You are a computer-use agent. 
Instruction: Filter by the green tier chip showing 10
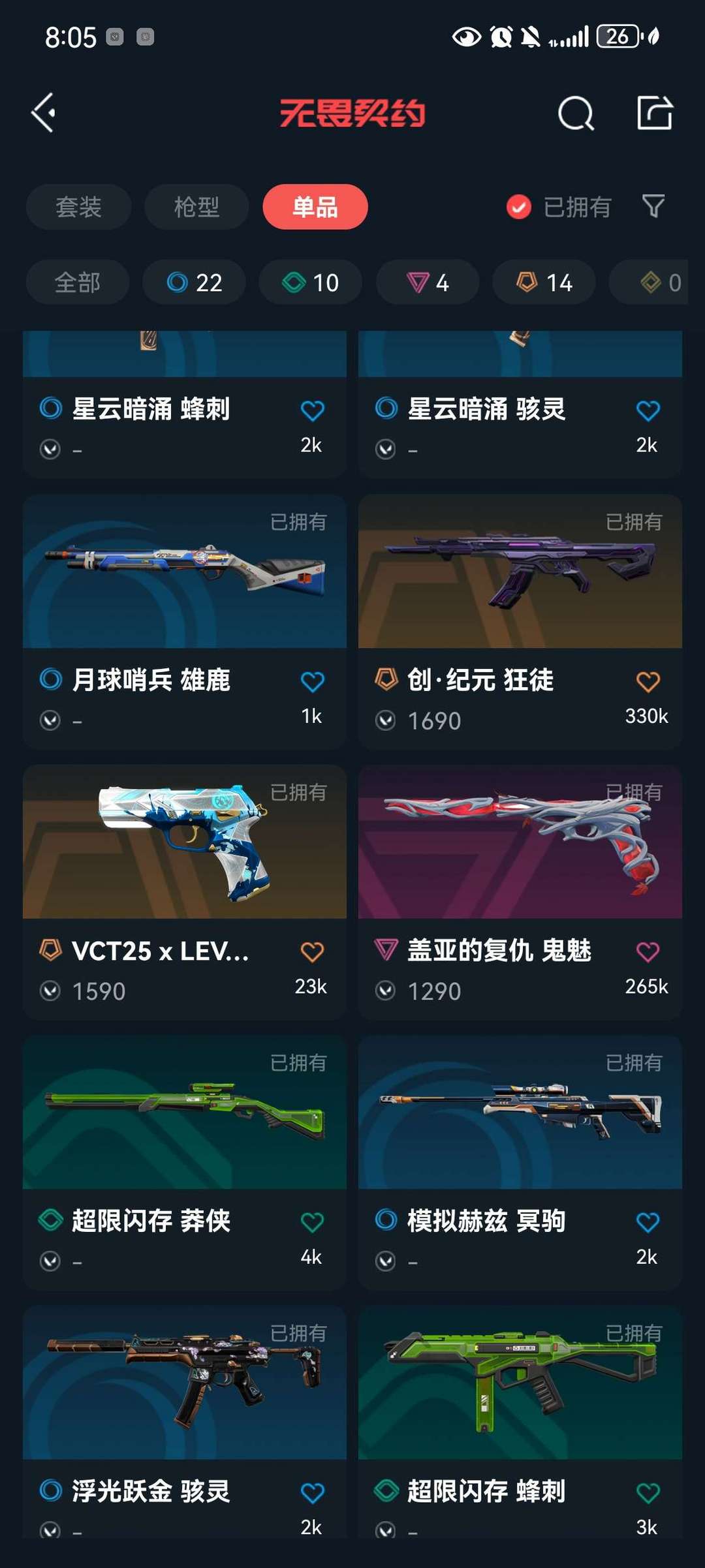(x=311, y=283)
